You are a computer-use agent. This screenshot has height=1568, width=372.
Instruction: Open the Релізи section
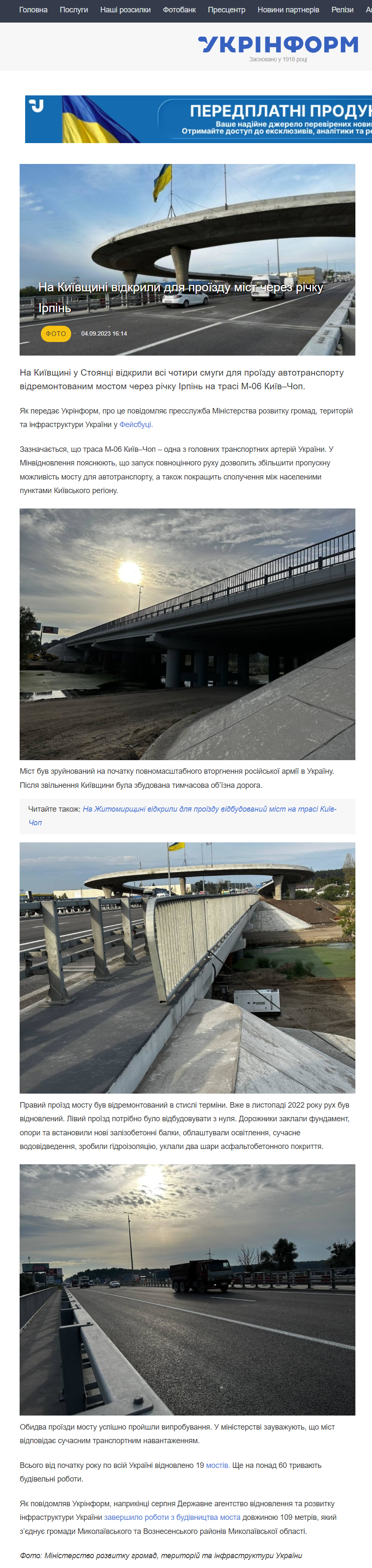click(x=342, y=10)
